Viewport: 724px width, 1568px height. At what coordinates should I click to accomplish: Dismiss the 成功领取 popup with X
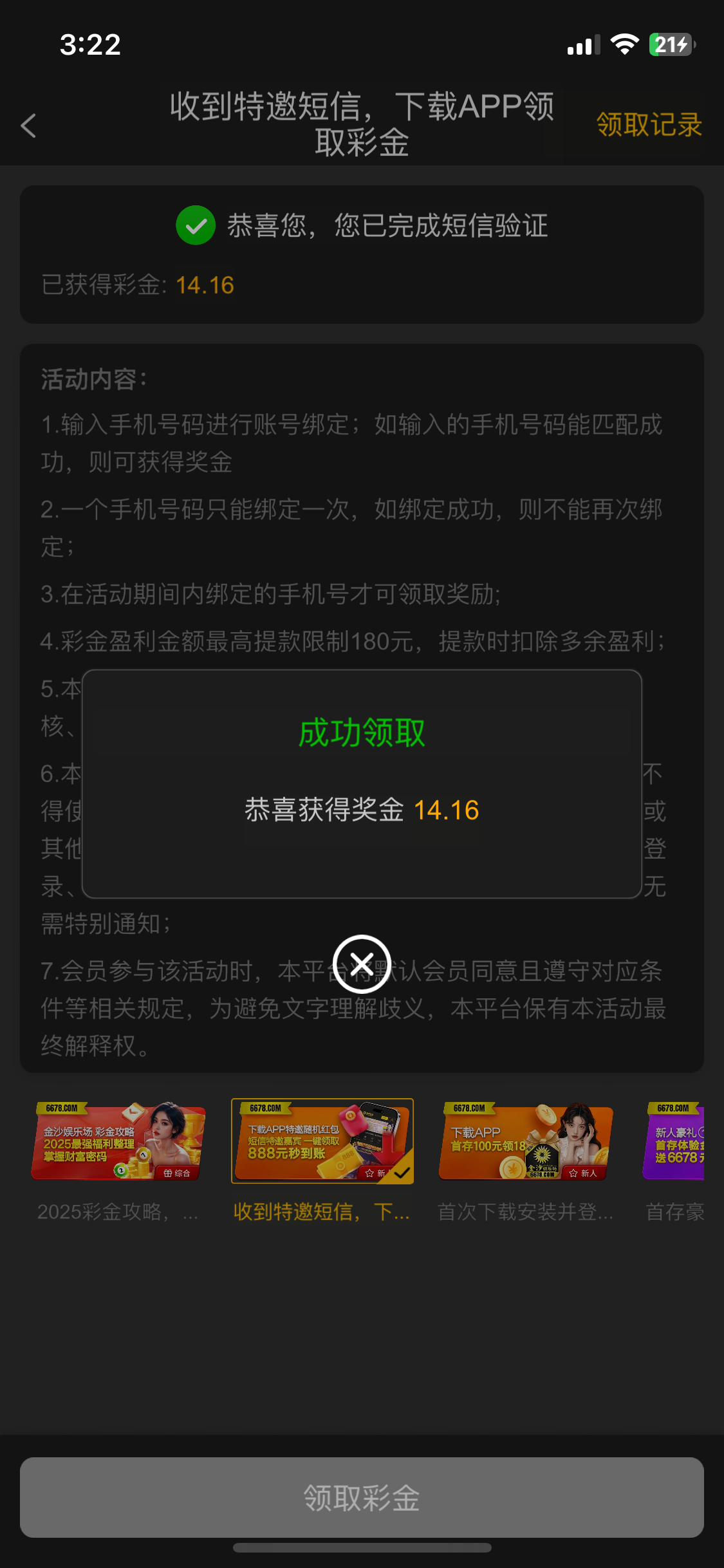tap(362, 964)
